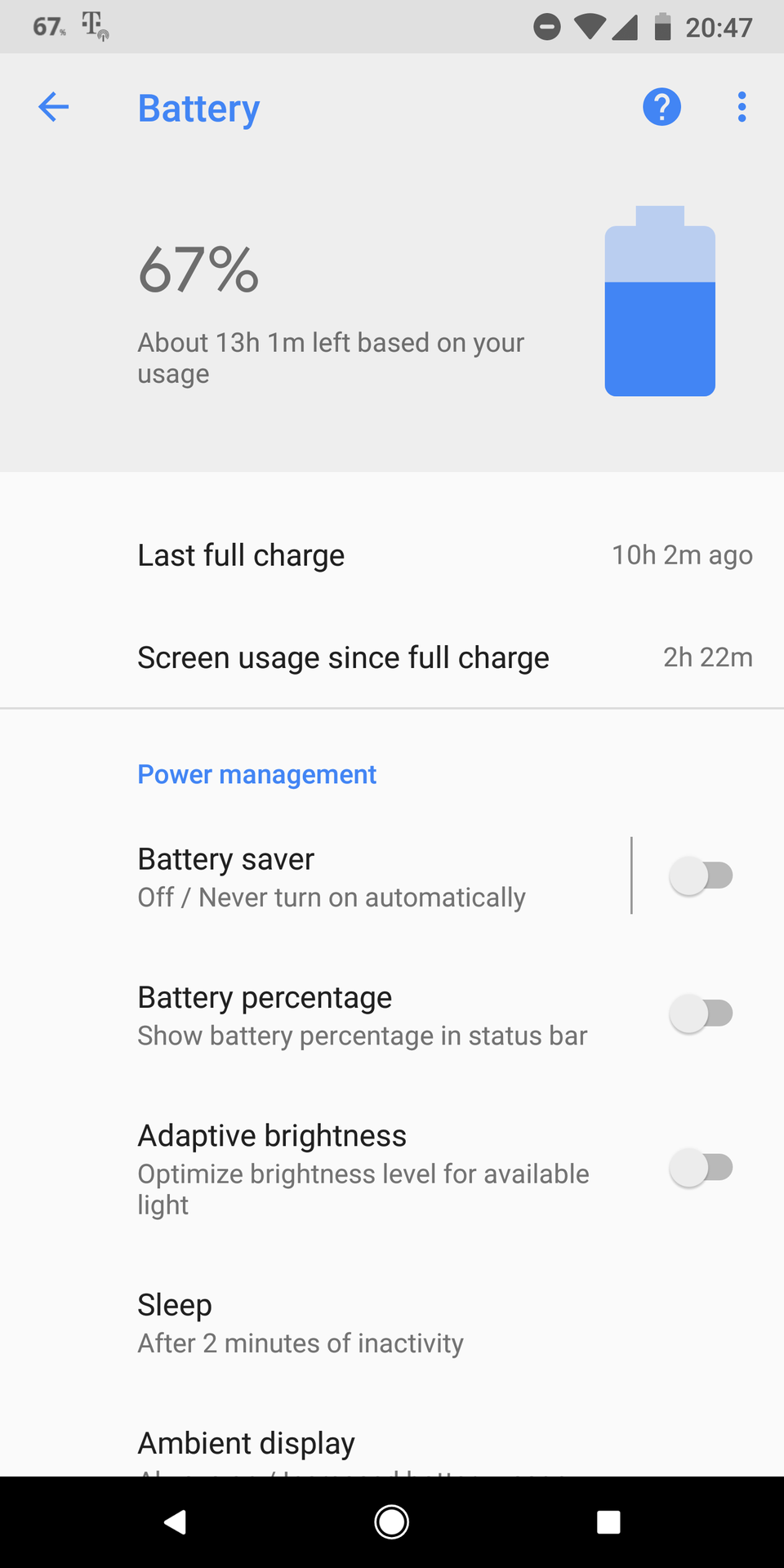This screenshot has height=1568, width=784.
Task: Enable Battery percentage in status bar
Action: (702, 1014)
